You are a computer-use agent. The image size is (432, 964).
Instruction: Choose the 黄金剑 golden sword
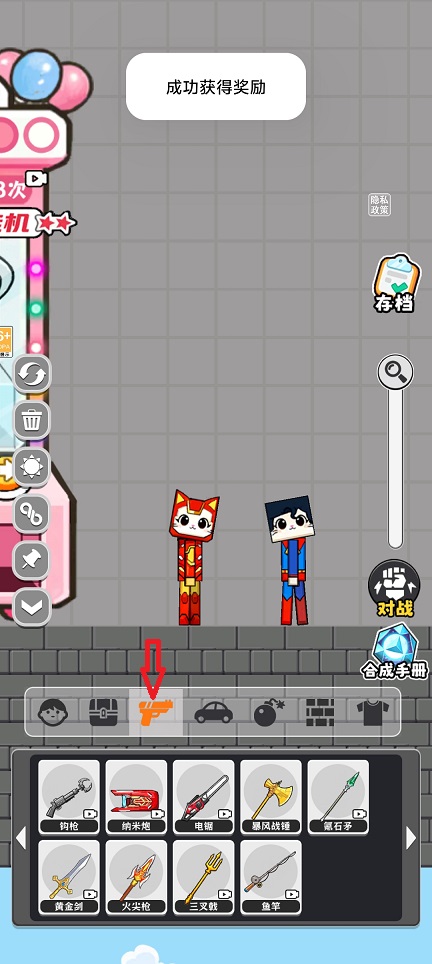pyautogui.click(x=69, y=877)
